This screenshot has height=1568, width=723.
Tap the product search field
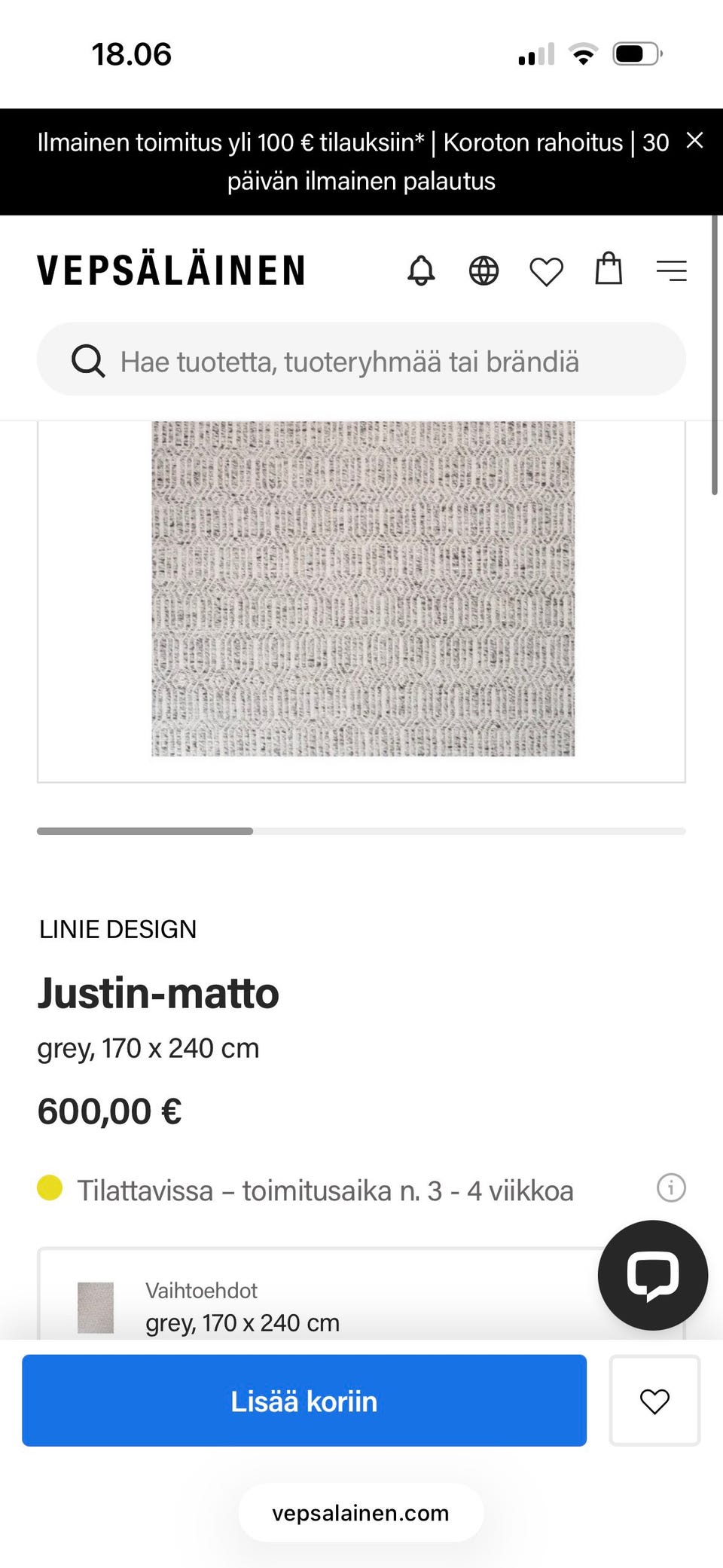click(361, 360)
